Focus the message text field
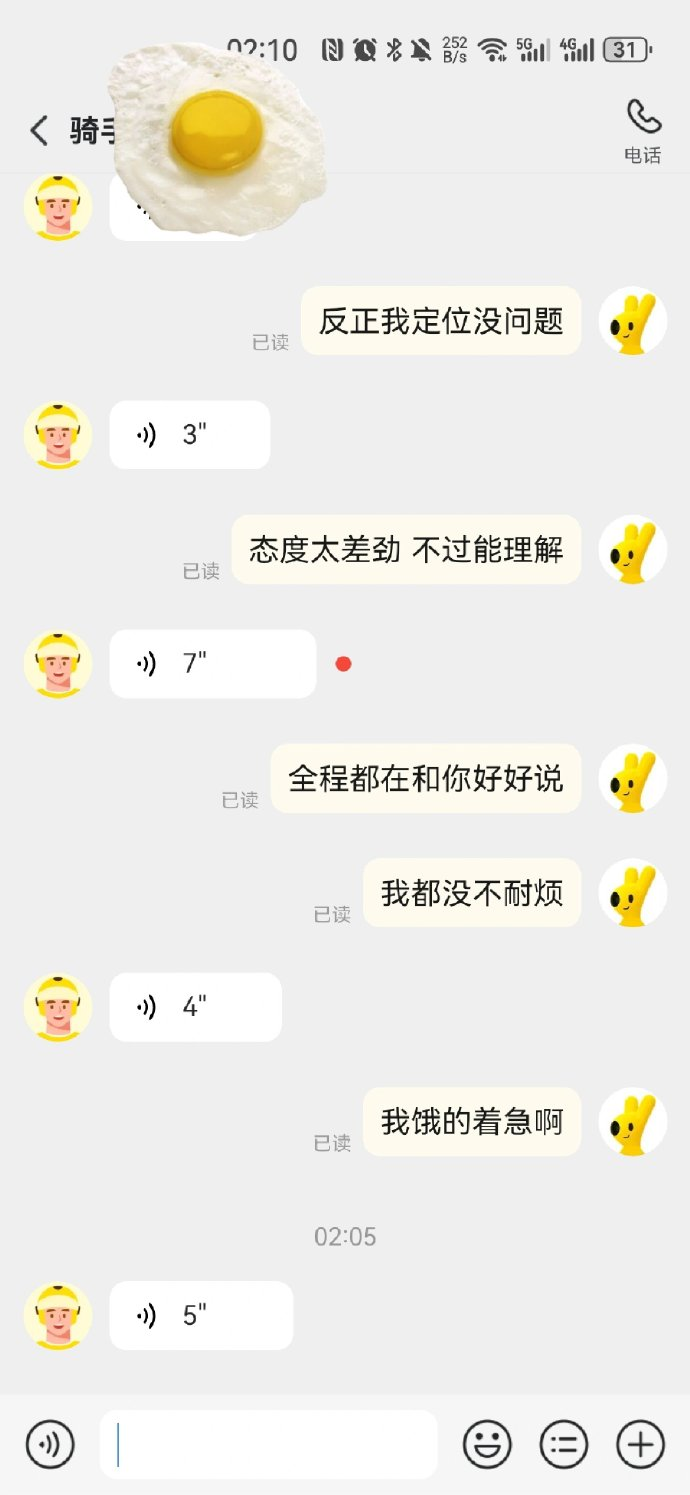690x1495 pixels. 269,1445
